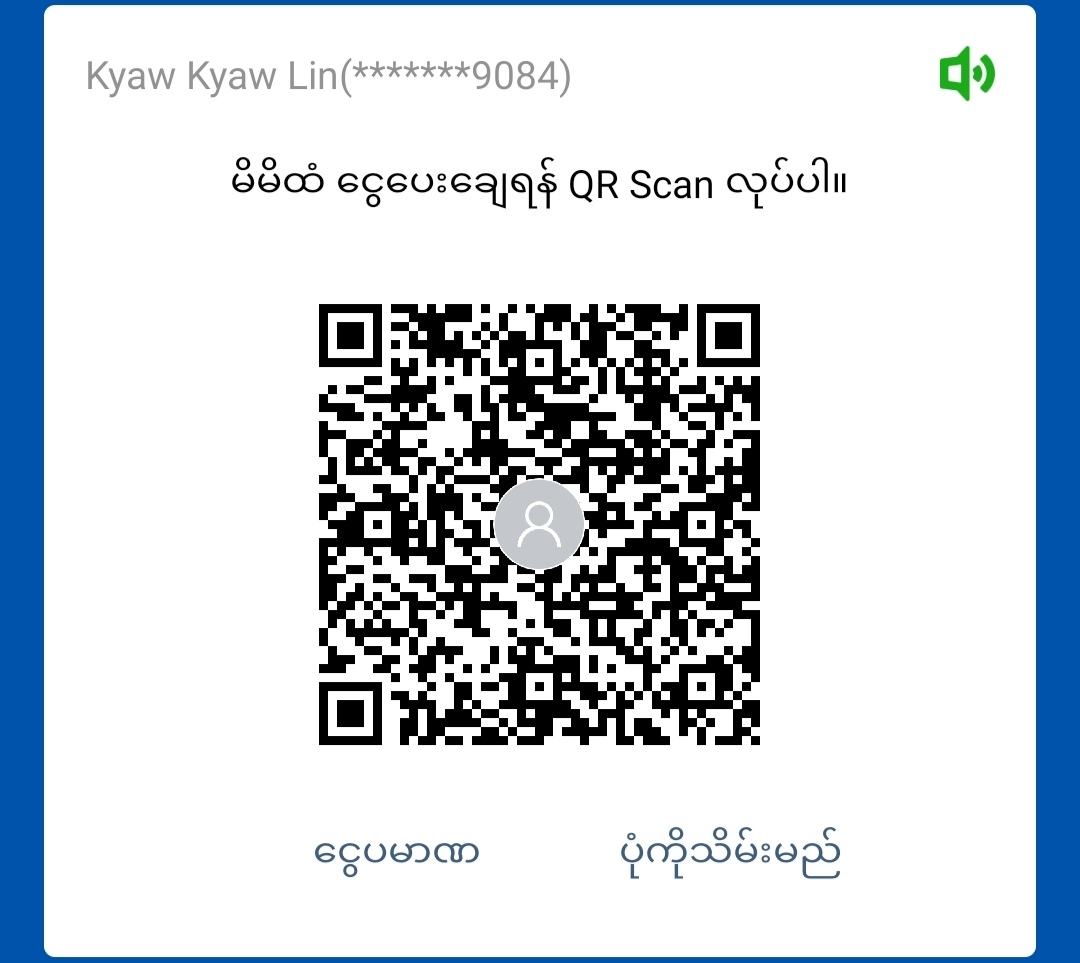Tap the green speaker sound icon

pyautogui.click(x=966, y=75)
